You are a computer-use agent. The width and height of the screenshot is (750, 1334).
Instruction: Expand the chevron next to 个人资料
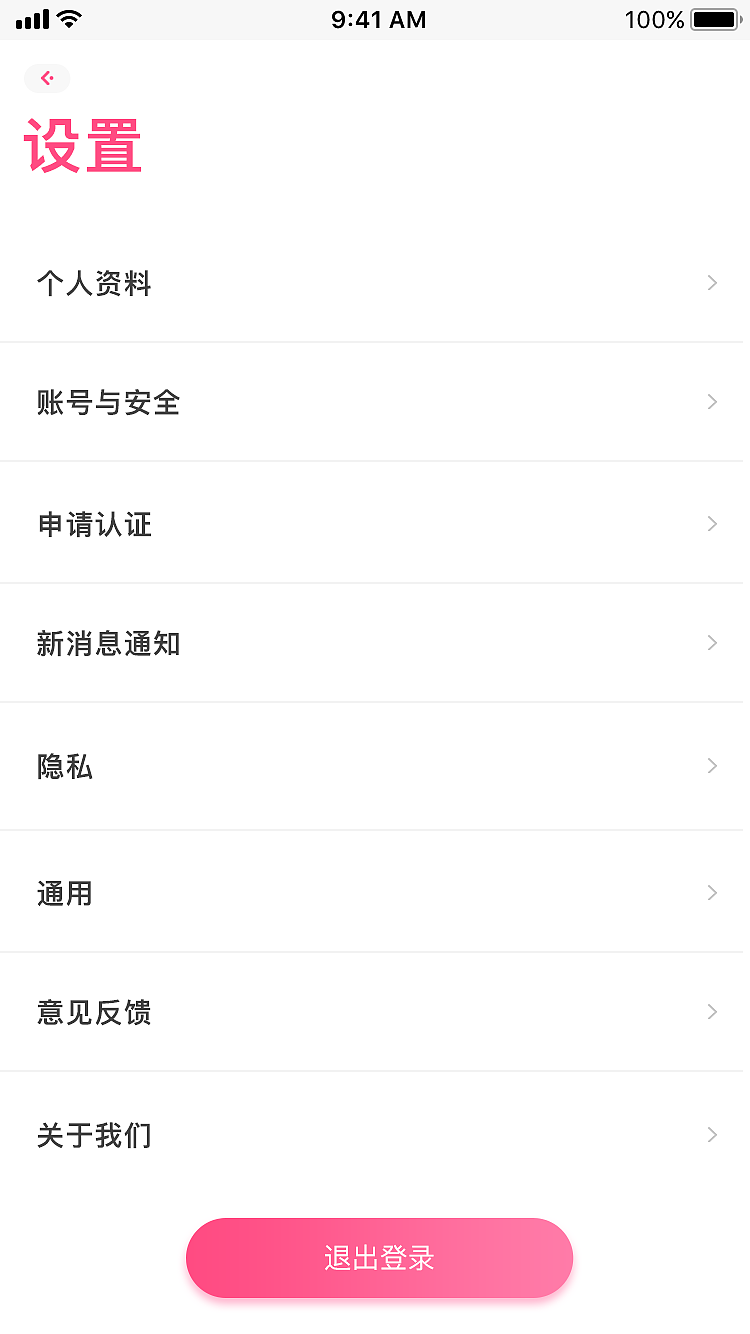tap(711, 283)
